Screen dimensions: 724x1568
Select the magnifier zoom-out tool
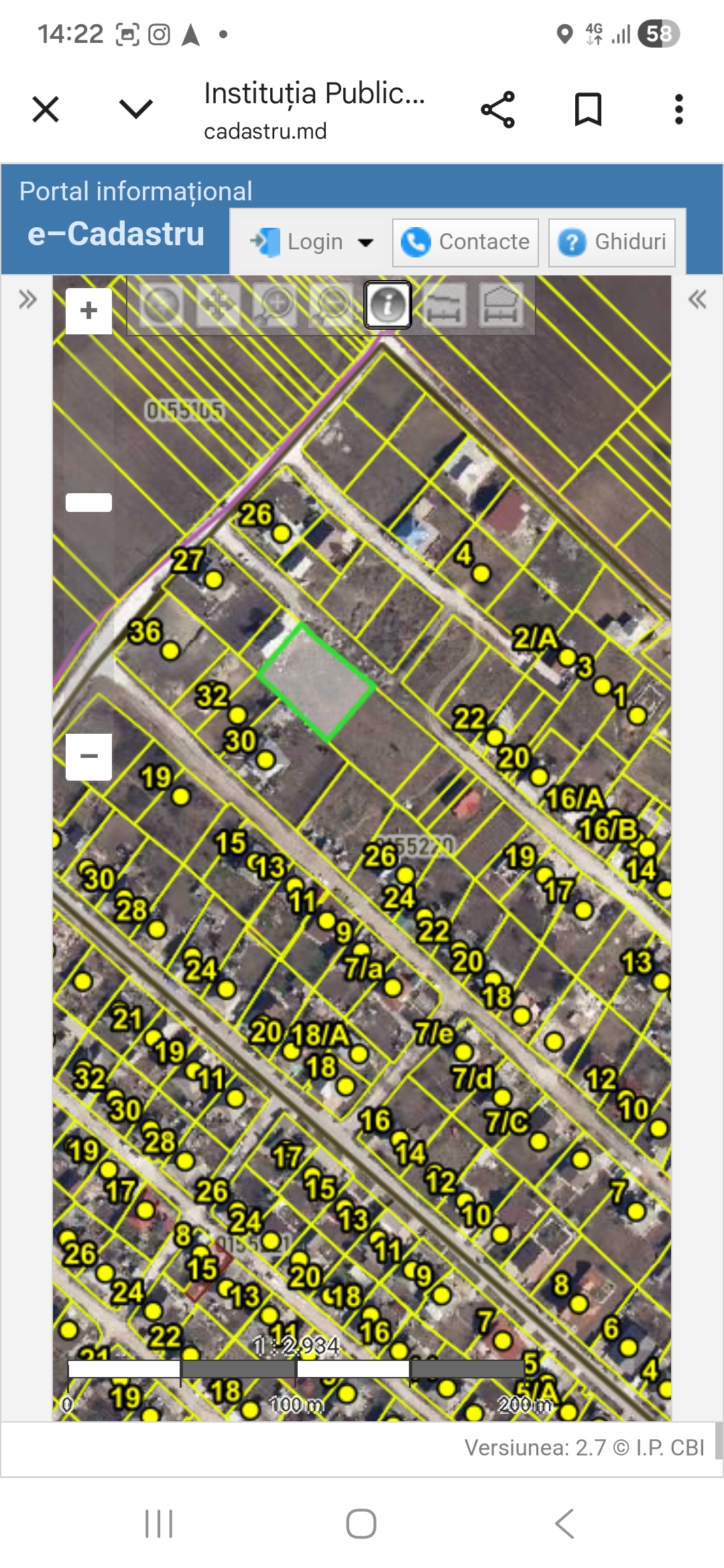[x=331, y=305]
